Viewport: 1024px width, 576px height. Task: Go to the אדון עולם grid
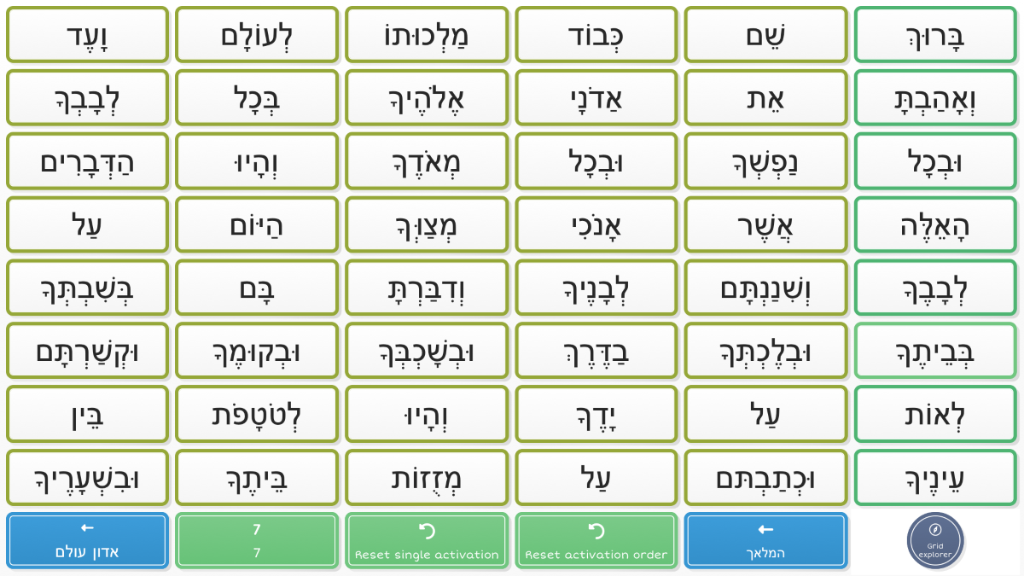(x=87, y=541)
